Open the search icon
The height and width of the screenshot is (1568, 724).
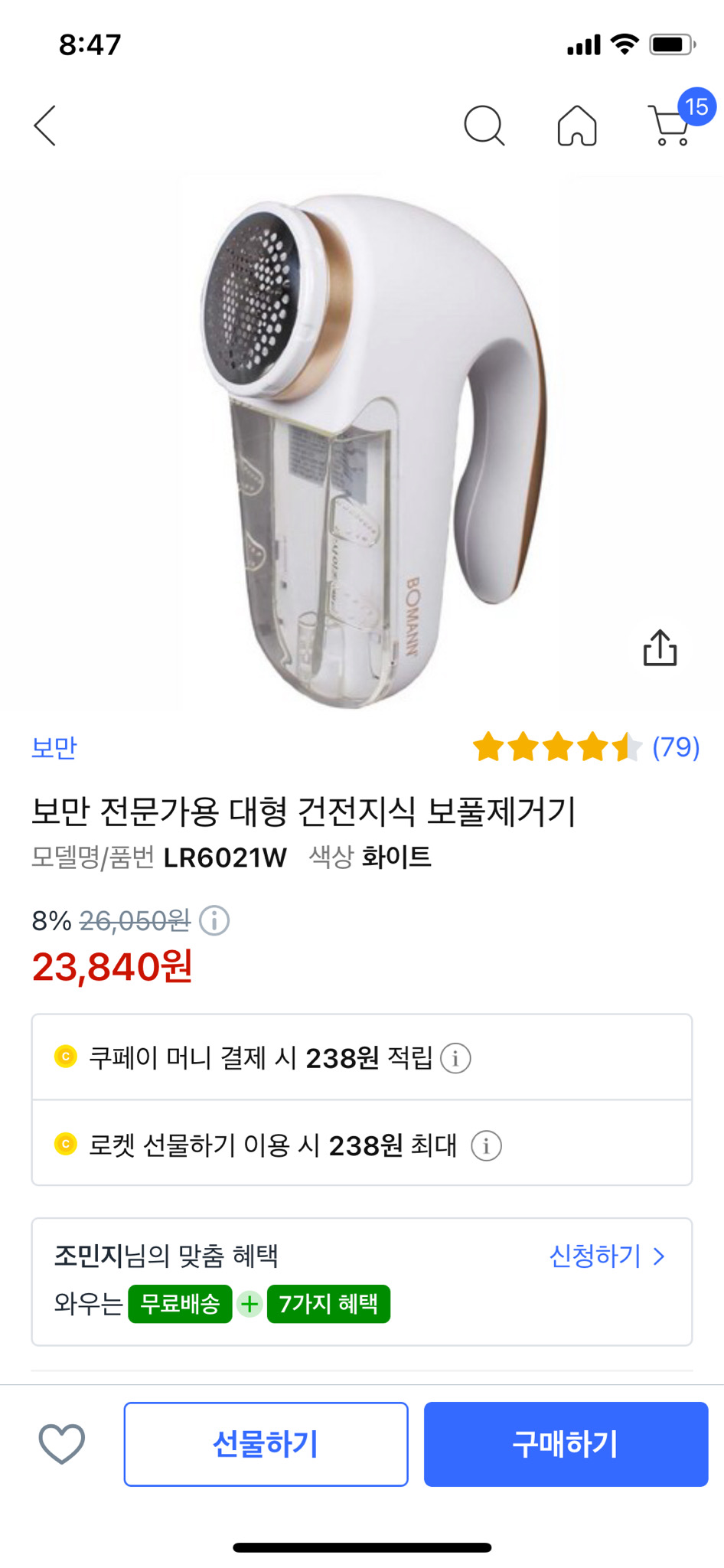coord(485,126)
